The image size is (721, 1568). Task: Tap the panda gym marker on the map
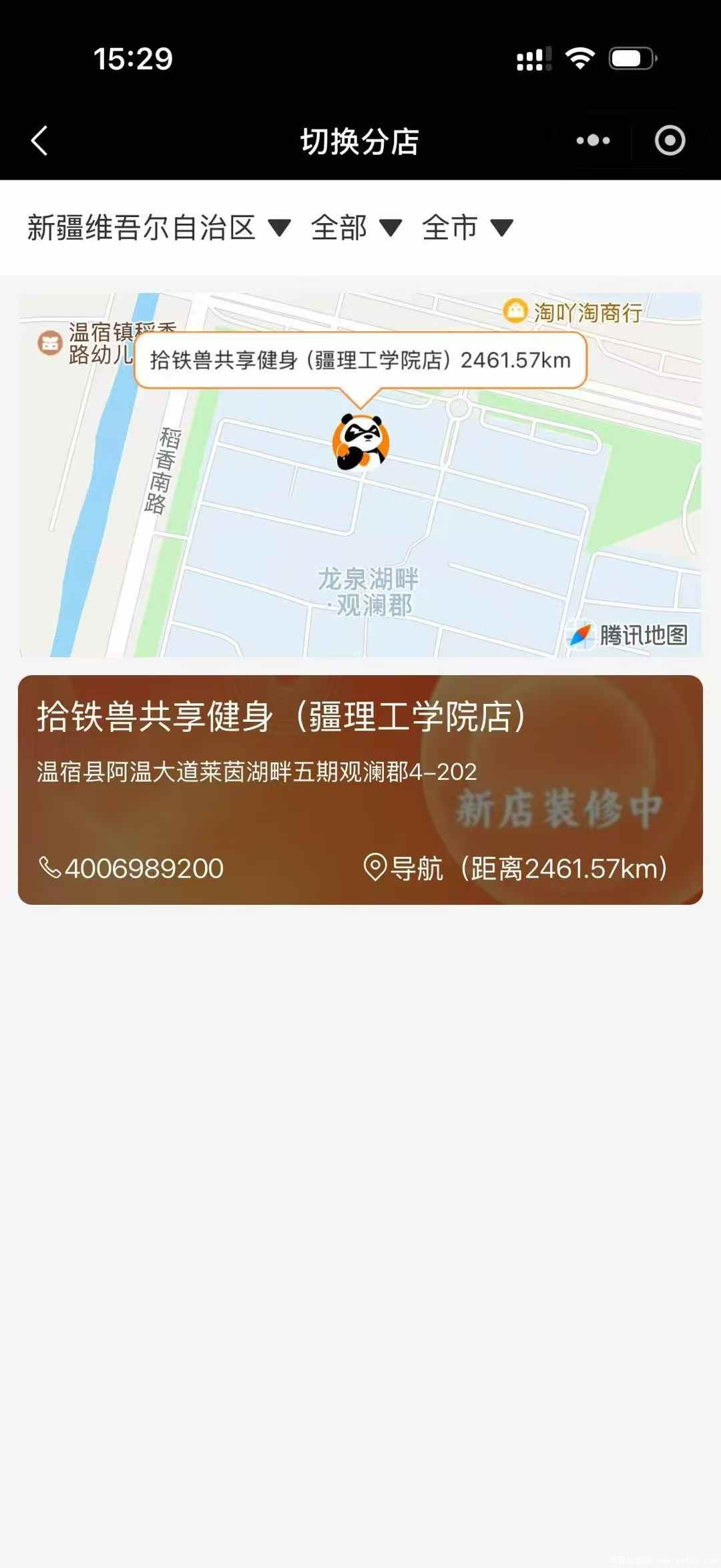[360, 441]
